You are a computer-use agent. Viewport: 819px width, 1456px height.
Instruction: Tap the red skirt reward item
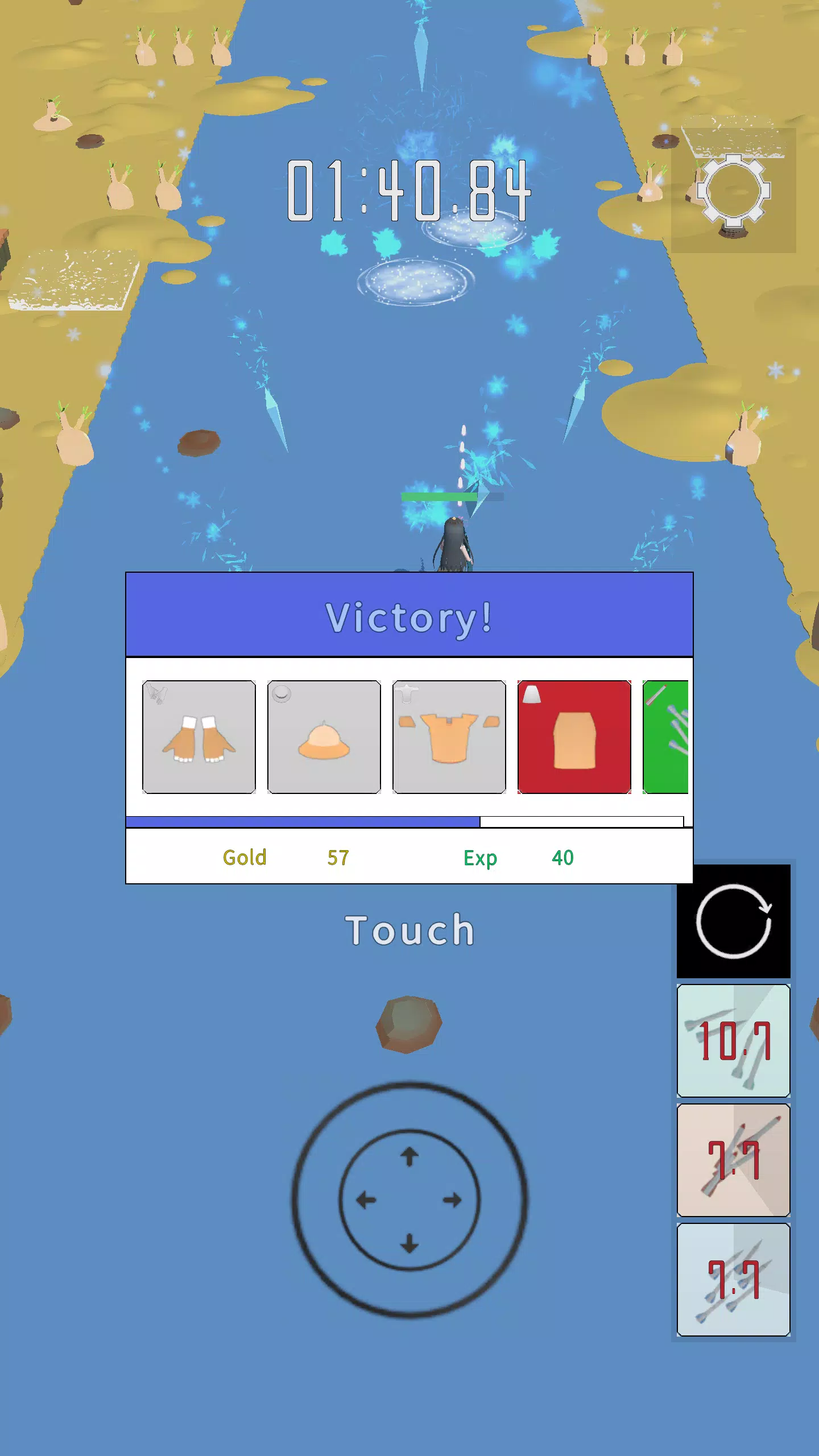[574, 737]
